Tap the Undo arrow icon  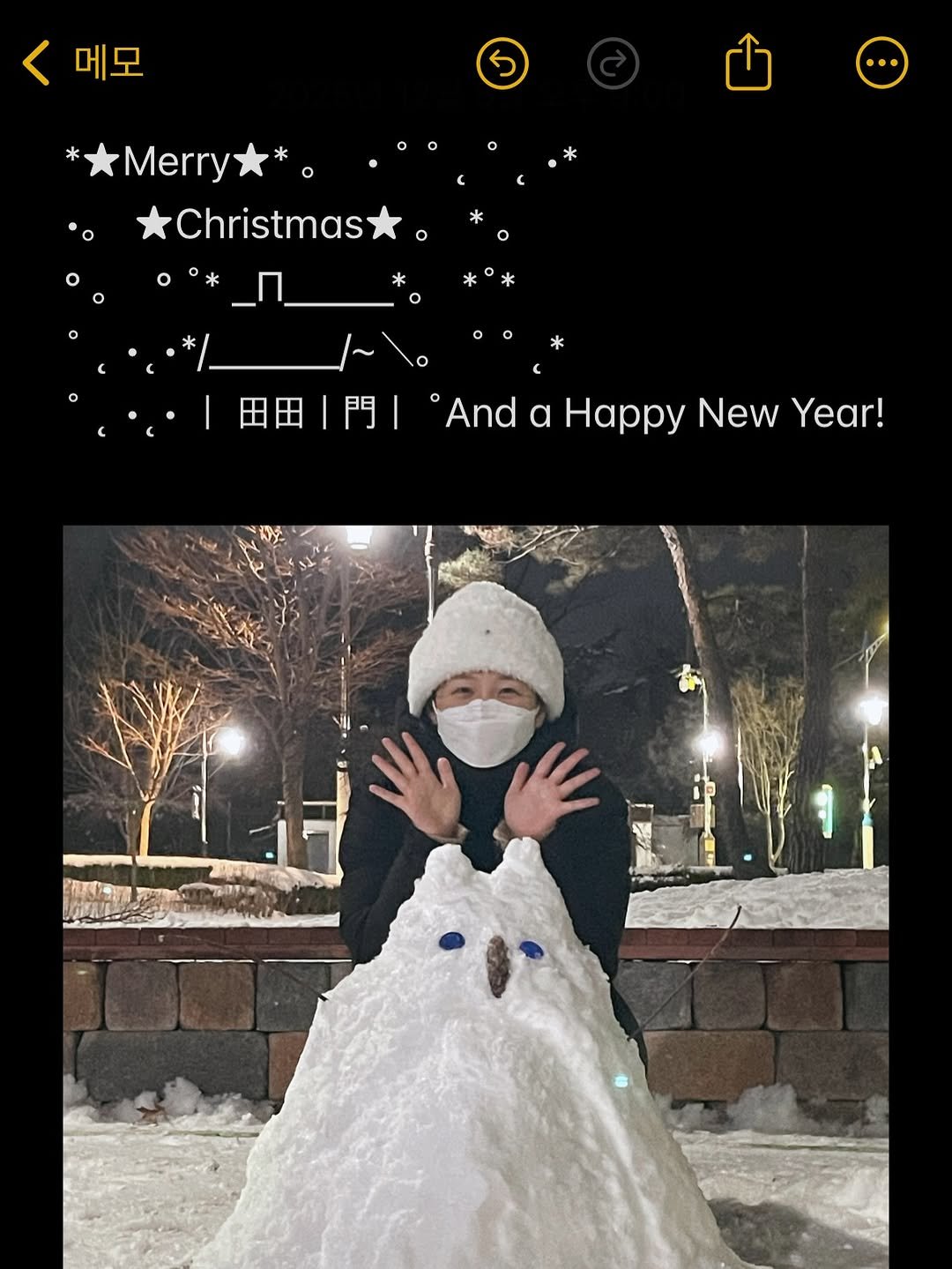(x=503, y=62)
